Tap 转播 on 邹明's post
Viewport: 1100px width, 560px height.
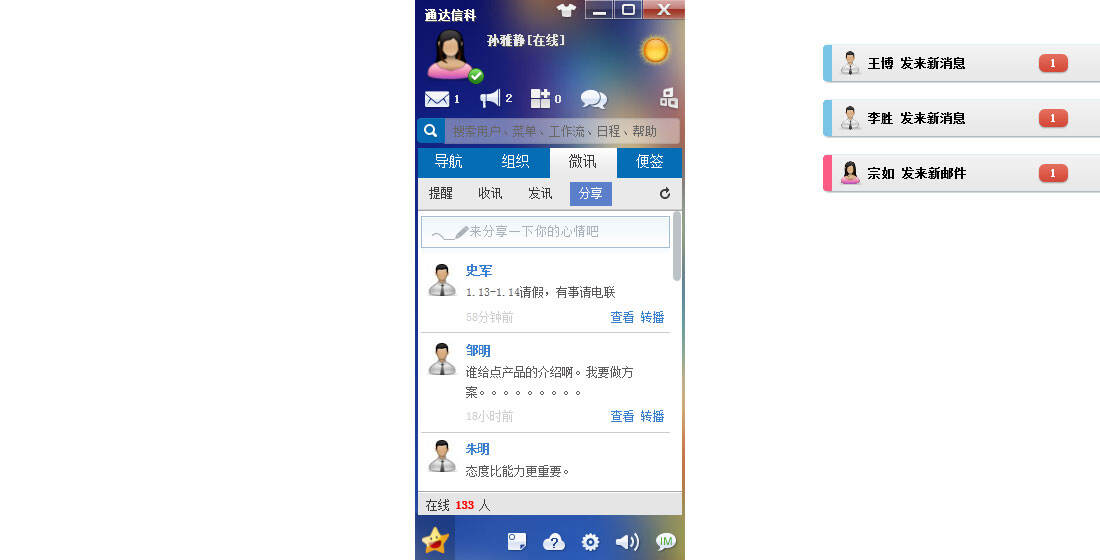click(x=652, y=416)
